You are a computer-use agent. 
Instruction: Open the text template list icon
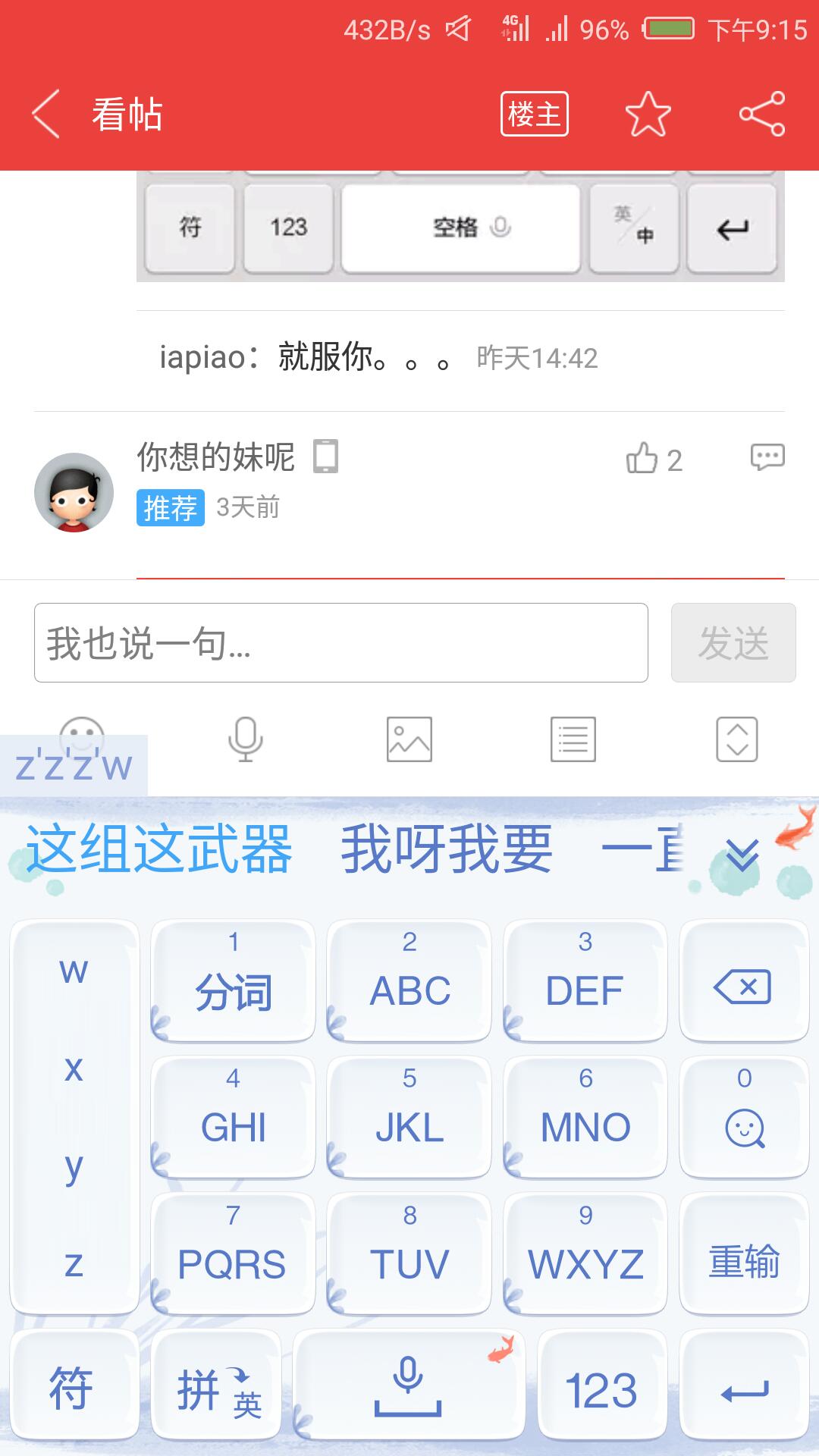point(573,739)
